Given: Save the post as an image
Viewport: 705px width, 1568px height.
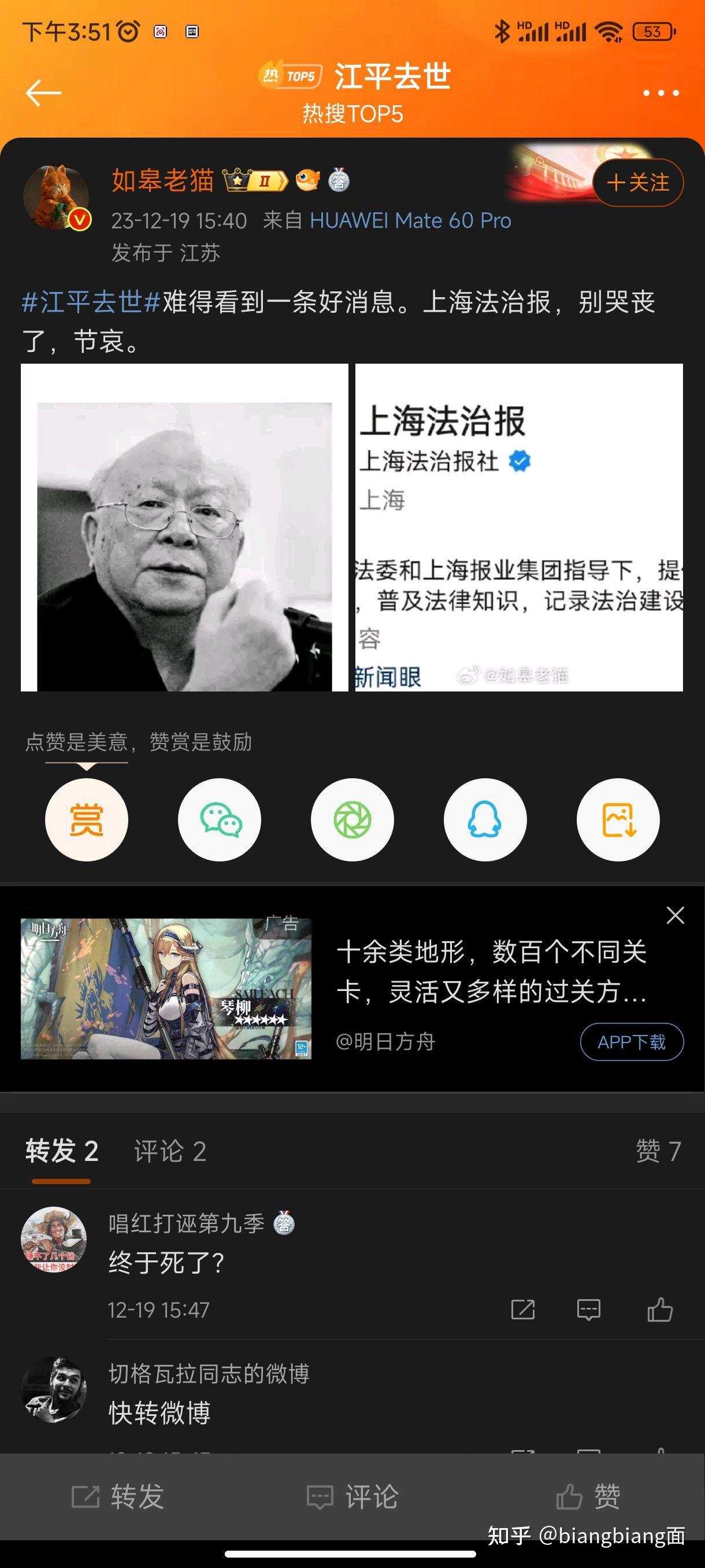Looking at the screenshot, I should tap(618, 819).
